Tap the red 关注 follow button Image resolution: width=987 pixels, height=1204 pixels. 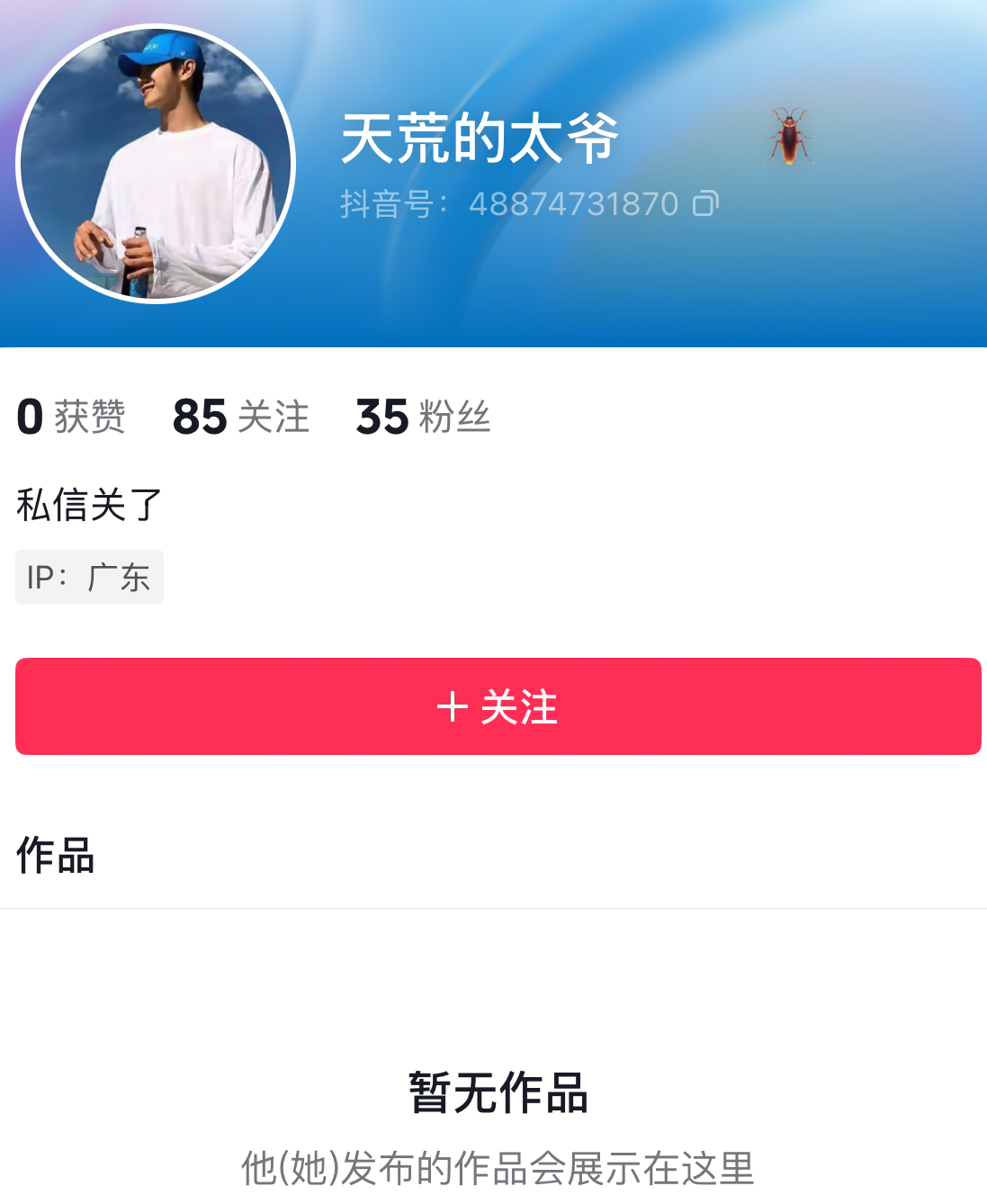coord(498,706)
